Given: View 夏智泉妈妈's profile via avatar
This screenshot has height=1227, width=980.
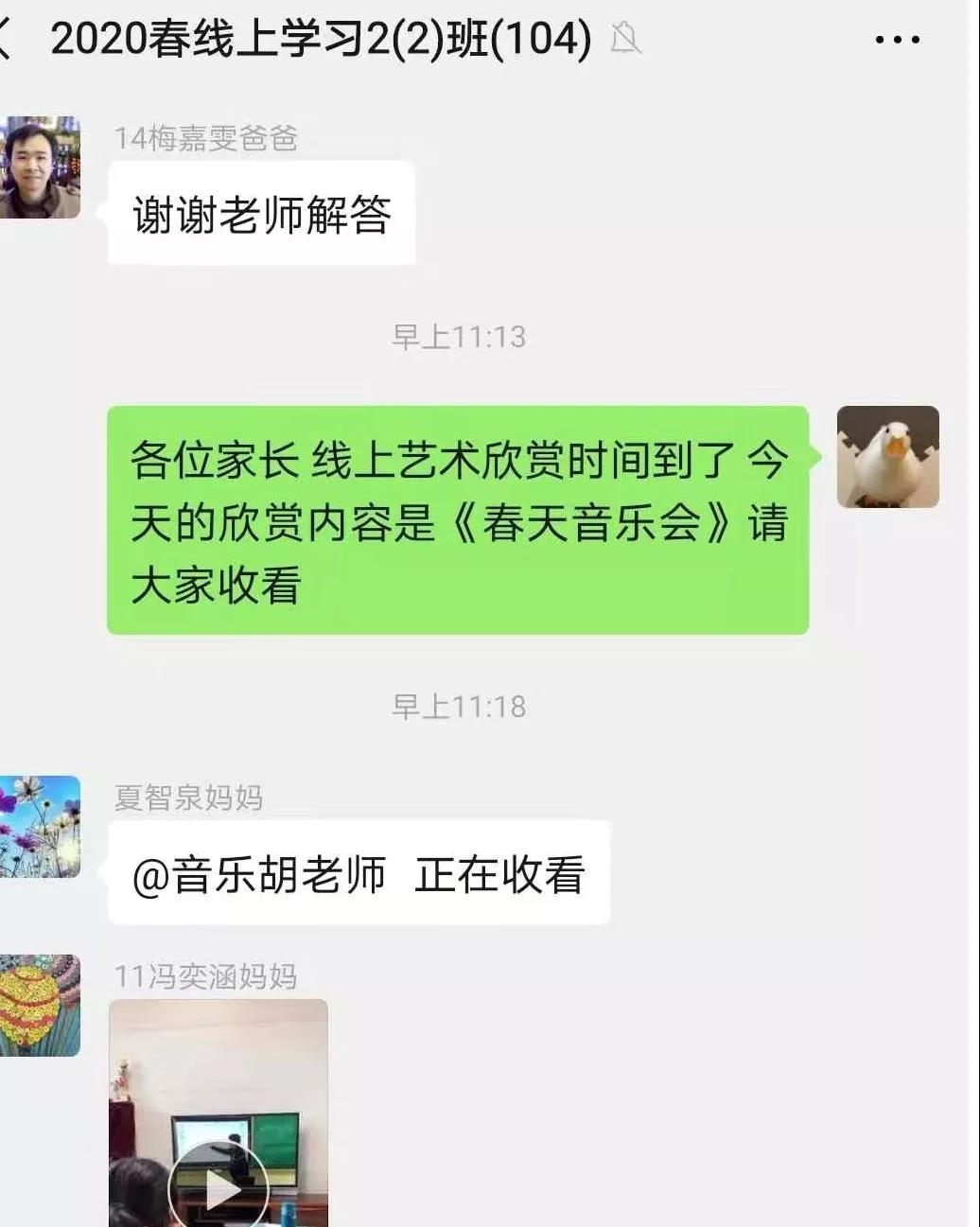Looking at the screenshot, I should click(38, 827).
